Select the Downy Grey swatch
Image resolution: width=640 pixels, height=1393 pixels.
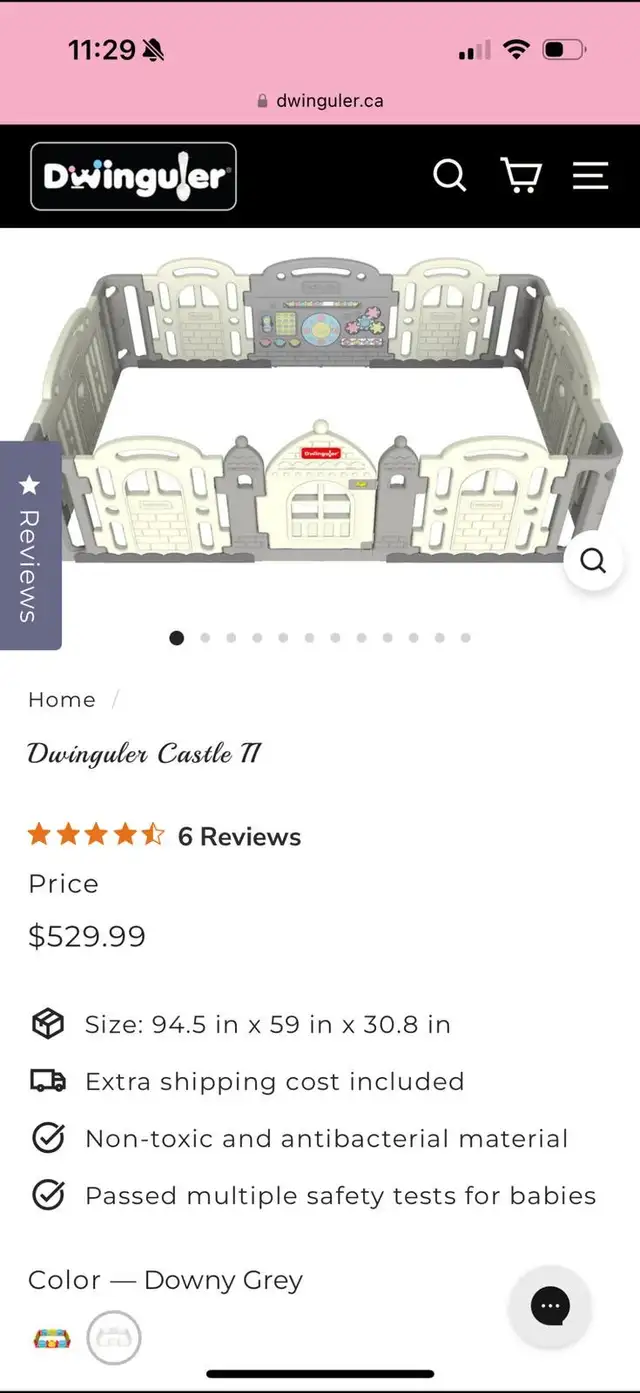114,1338
